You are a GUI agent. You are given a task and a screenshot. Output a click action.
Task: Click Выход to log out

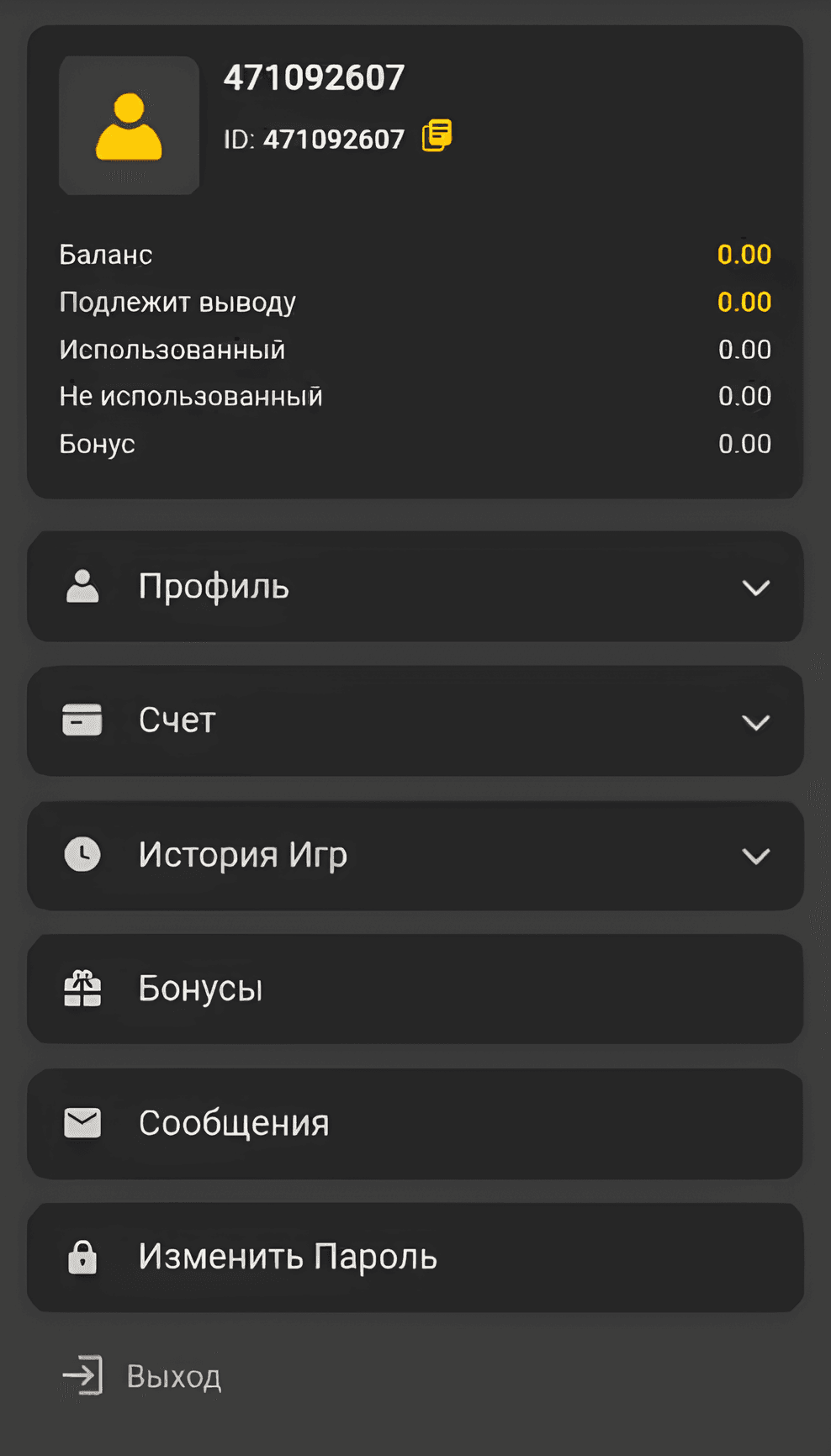tap(172, 1376)
